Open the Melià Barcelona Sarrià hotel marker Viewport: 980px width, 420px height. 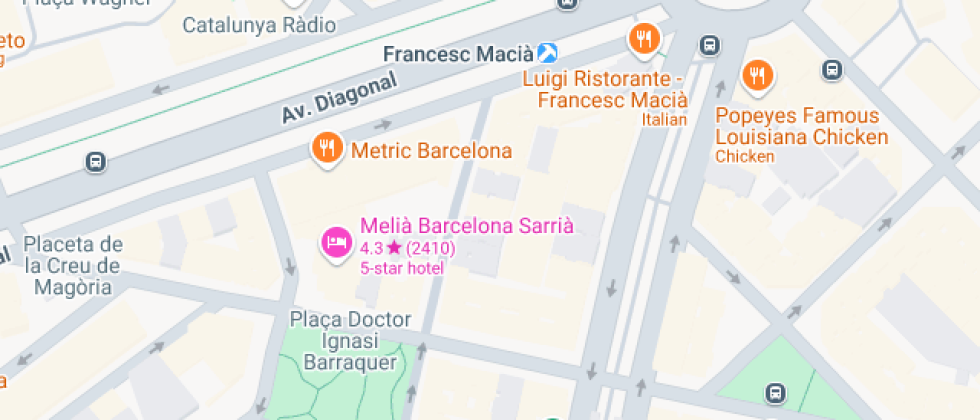(x=336, y=242)
